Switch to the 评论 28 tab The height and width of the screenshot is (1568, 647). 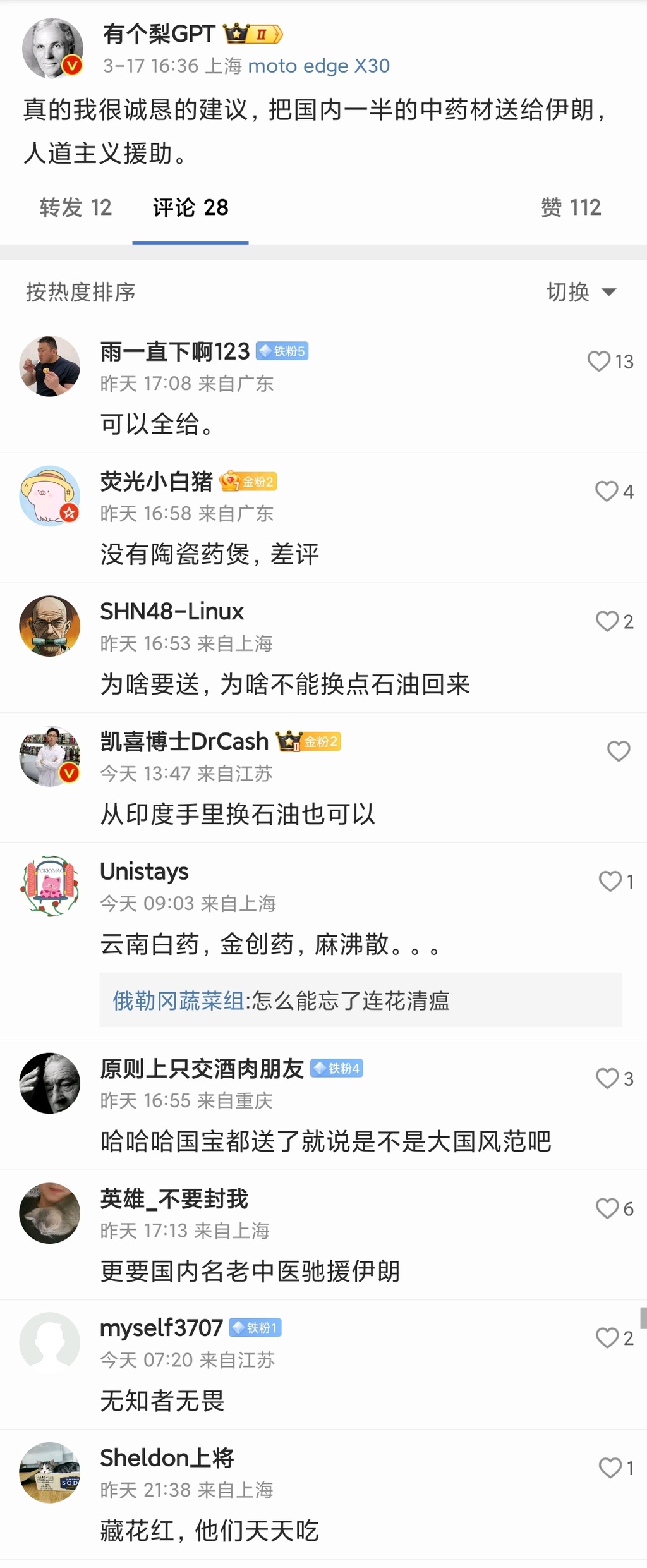pyautogui.click(x=190, y=207)
